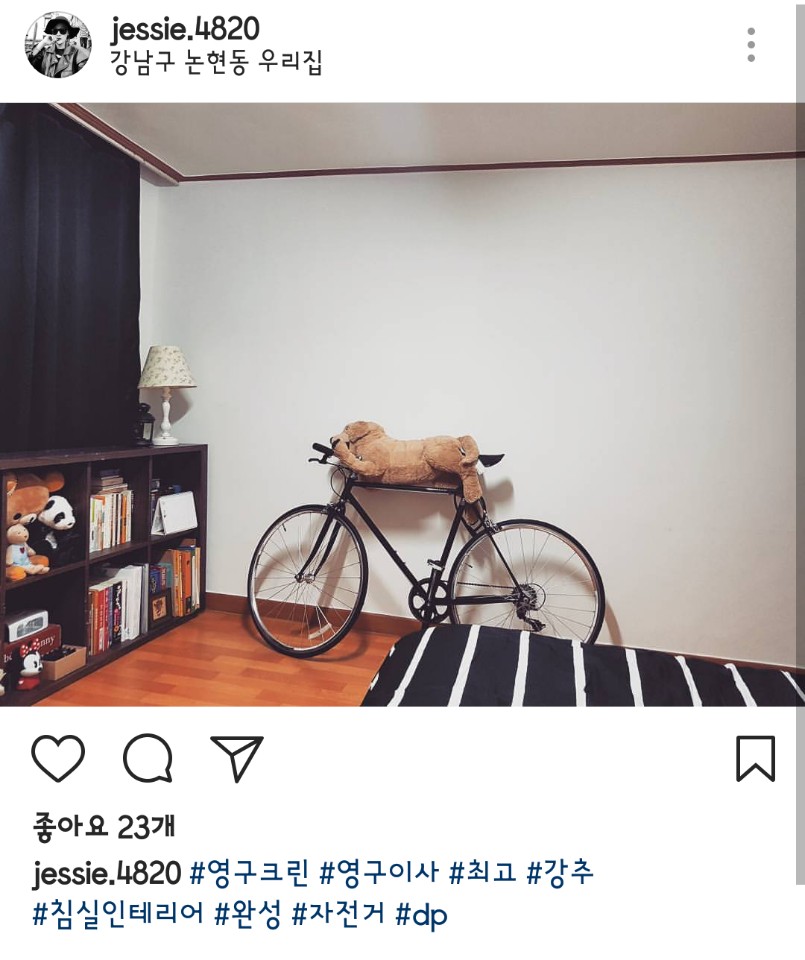Share the post via the paper plane icon
The image size is (805, 960).
click(x=237, y=758)
